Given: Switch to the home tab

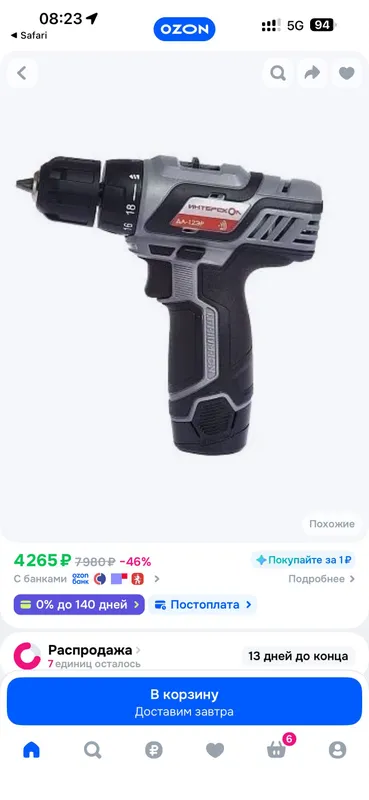Looking at the screenshot, I should (31, 749).
